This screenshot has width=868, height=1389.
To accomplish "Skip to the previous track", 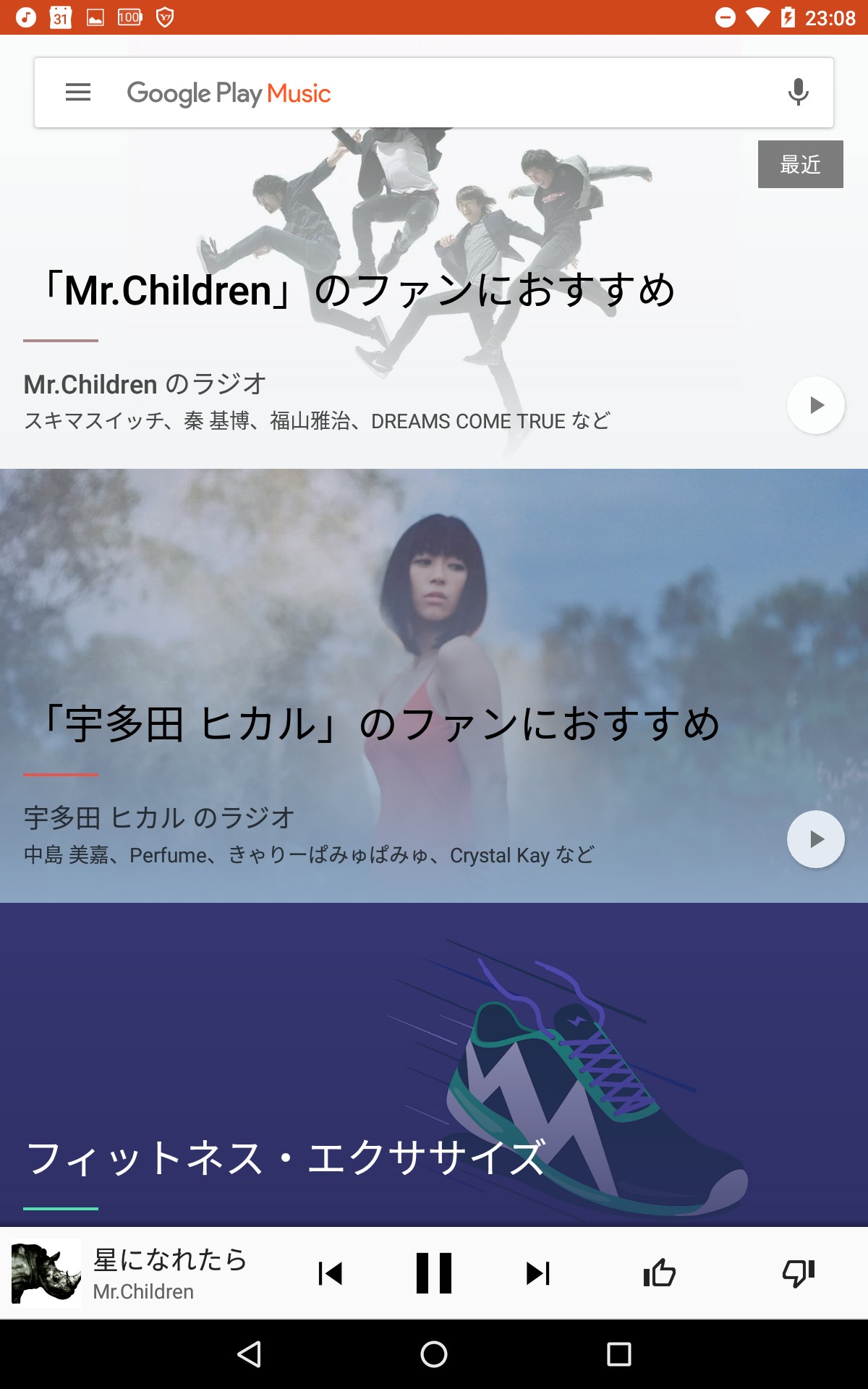I will (x=330, y=1273).
